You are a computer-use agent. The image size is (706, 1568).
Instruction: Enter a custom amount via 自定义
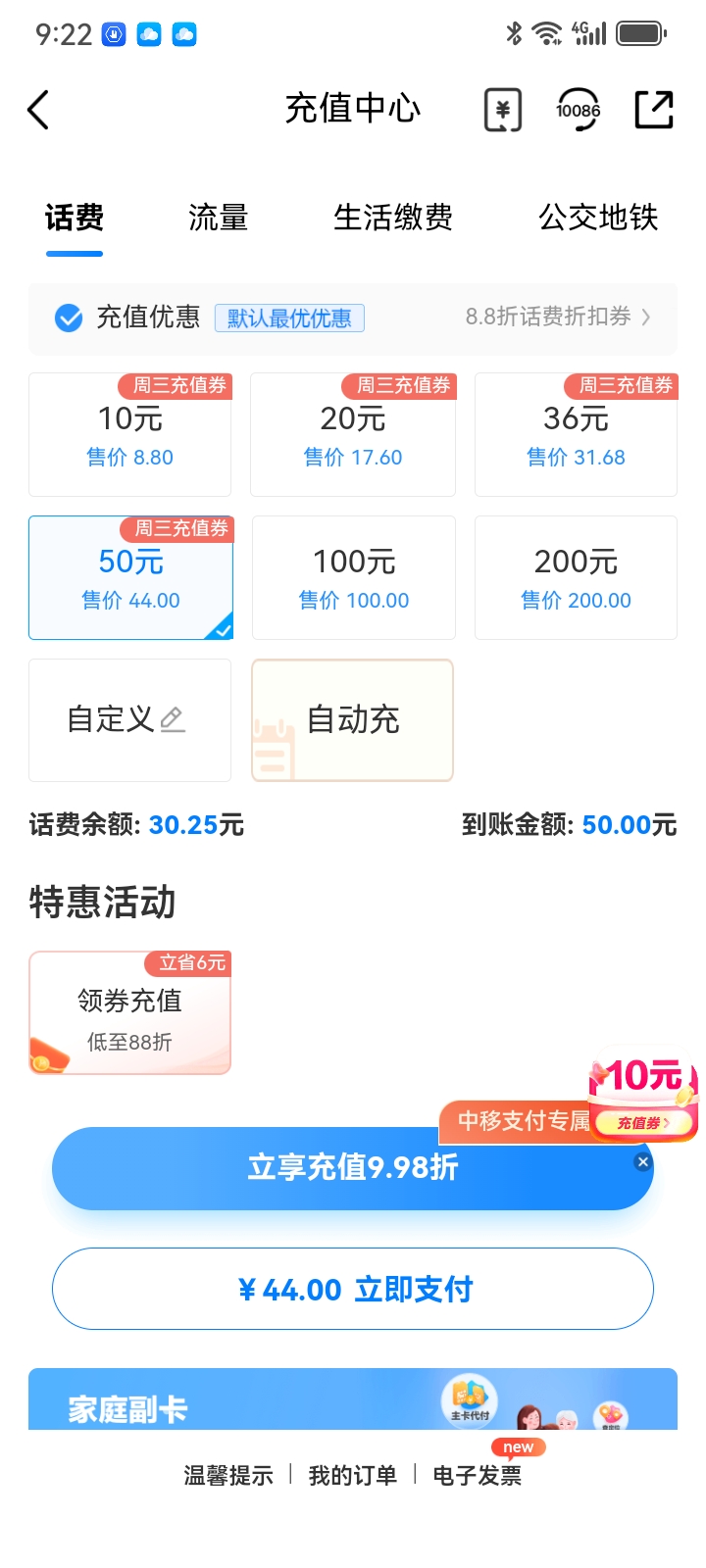[130, 720]
